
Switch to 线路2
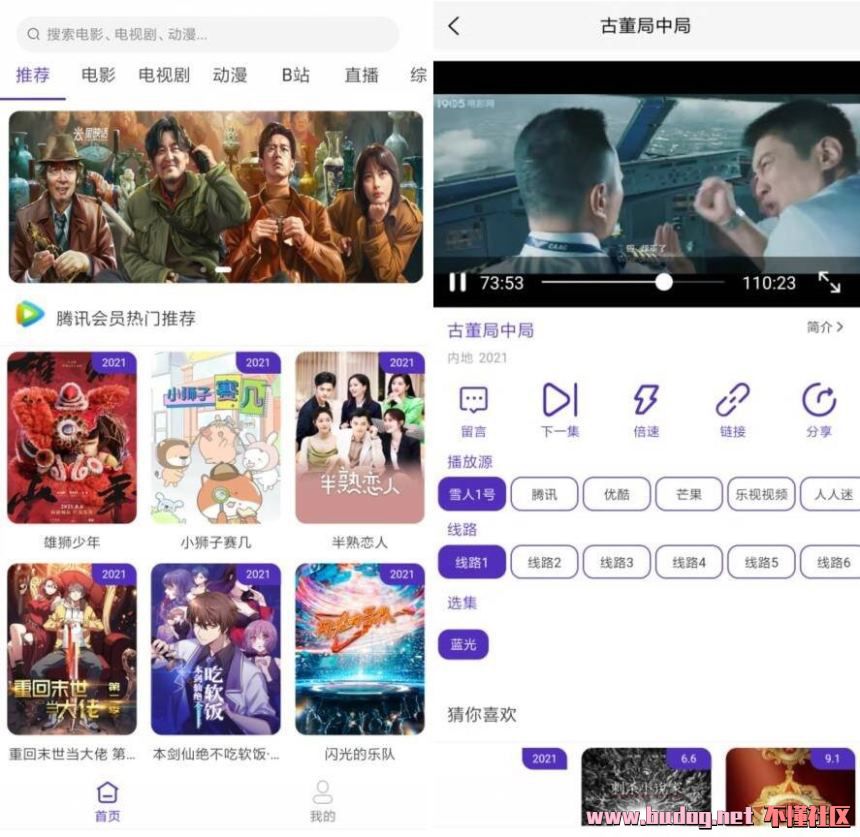tap(544, 563)
